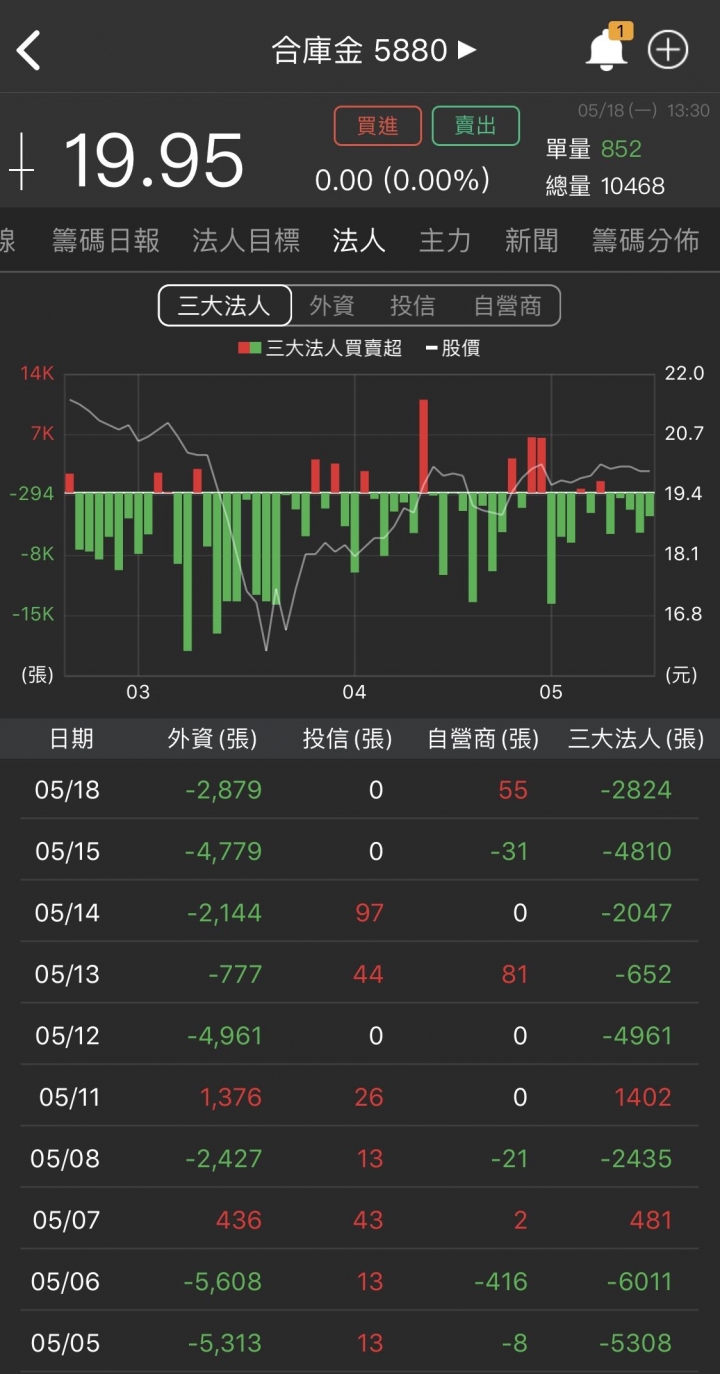720x1374 pixels.
Task: Open the 合庫金 5880 stock selector
Action: pyautogui.click(x=374, y=50)
